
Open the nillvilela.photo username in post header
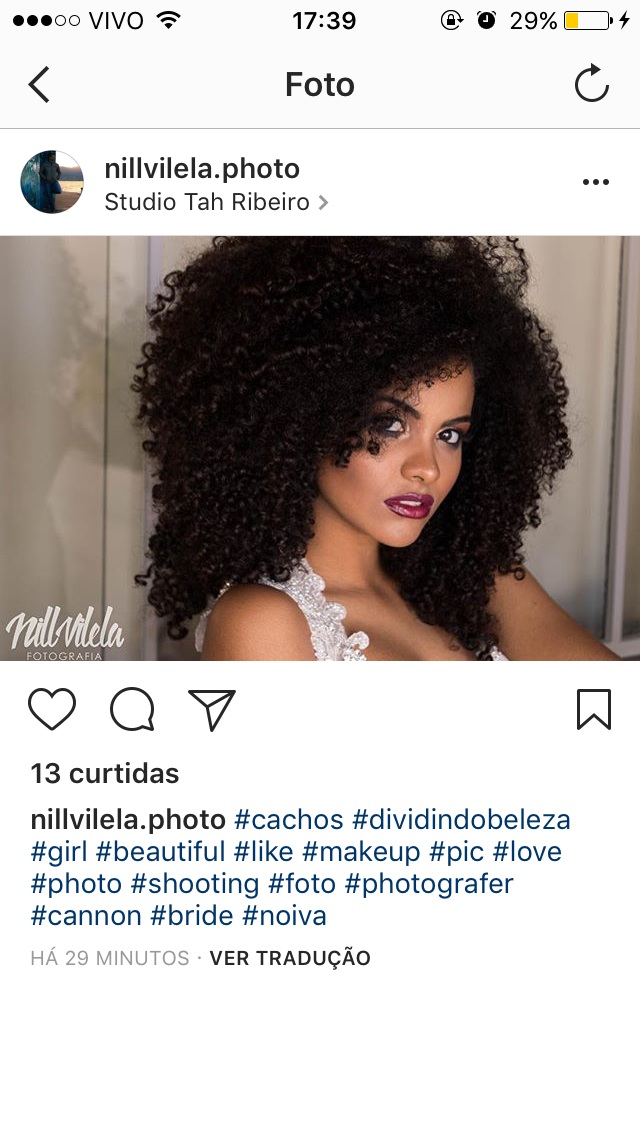pyautogui.click(x=202, y=168)
